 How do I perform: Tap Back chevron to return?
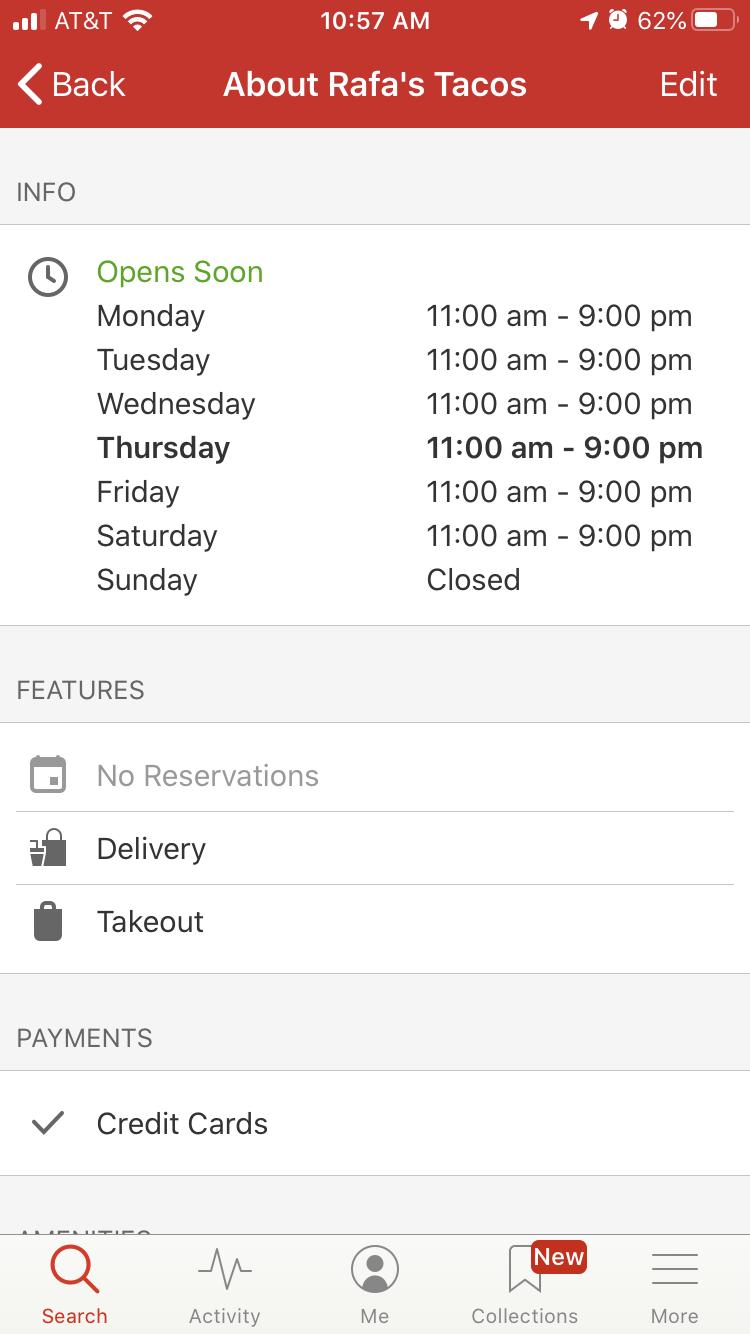pyautogui.click(x=30, y=84)
